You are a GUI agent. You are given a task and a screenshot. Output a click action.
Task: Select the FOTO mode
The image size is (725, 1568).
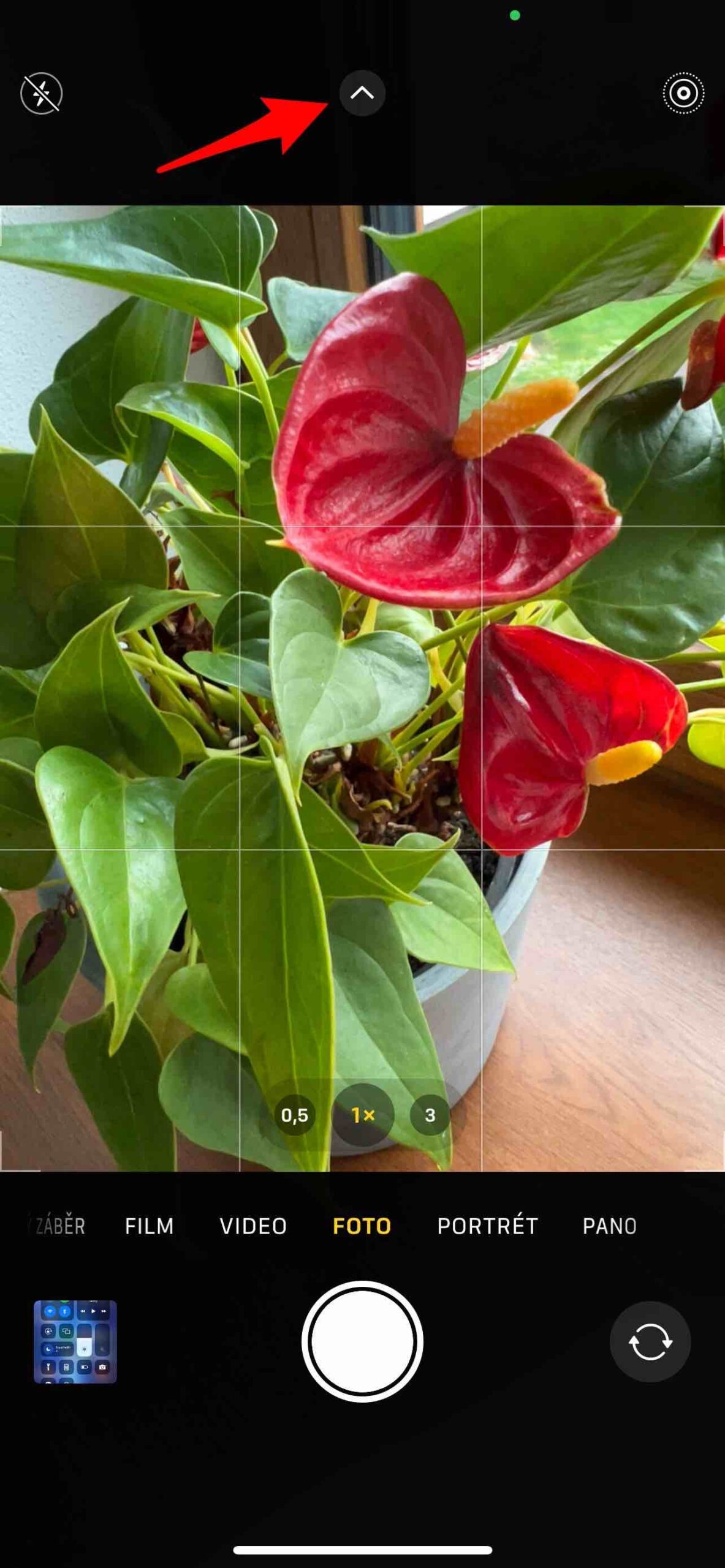pyautogui.click(x=362, y=1226)
